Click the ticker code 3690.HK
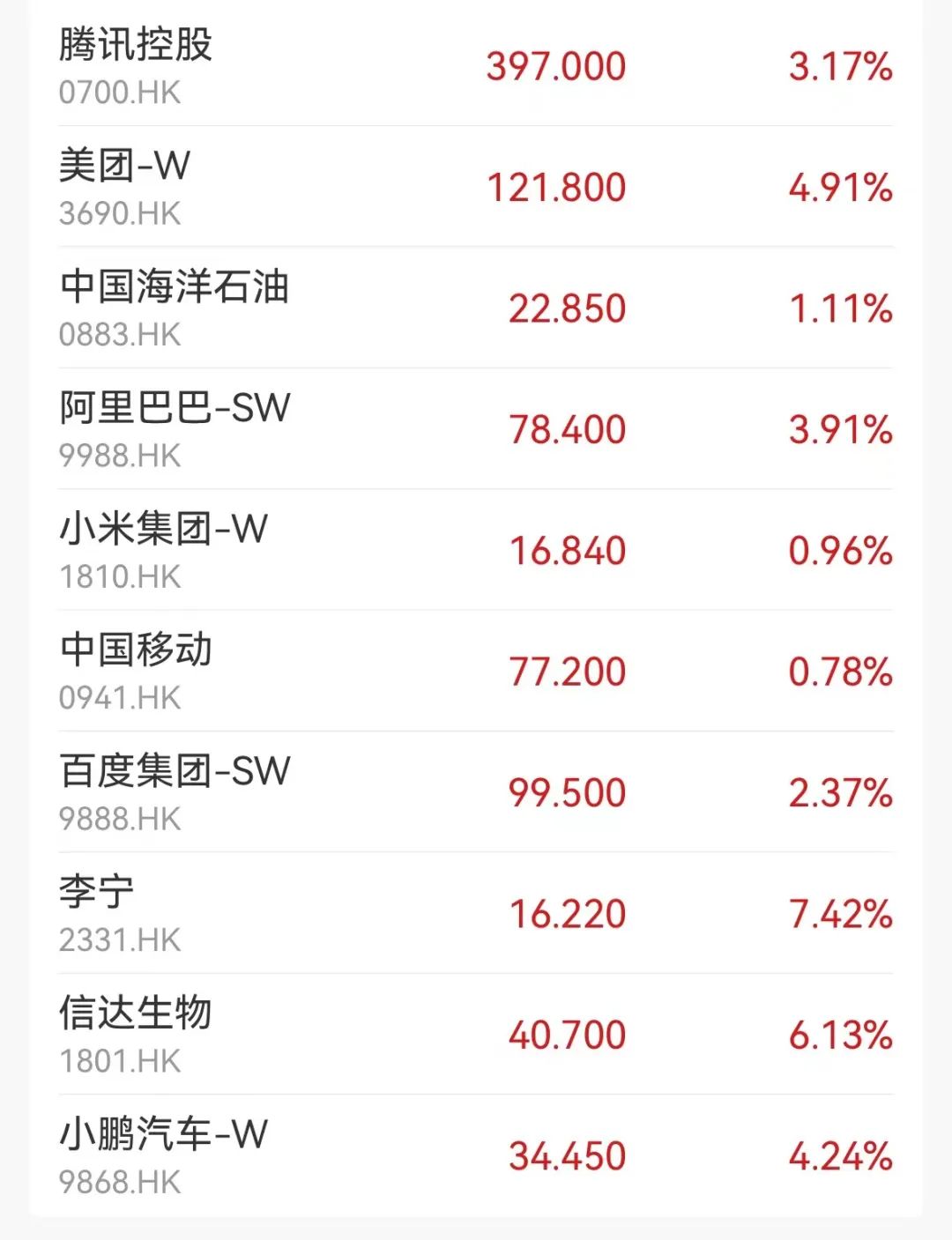The image size is (952, 1240). [x=119, y=213]
